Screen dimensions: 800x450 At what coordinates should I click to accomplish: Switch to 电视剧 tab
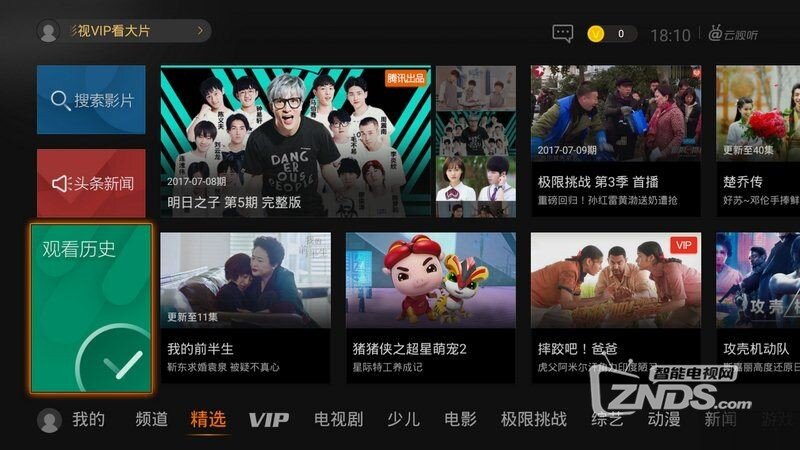[x=337, y=419]
